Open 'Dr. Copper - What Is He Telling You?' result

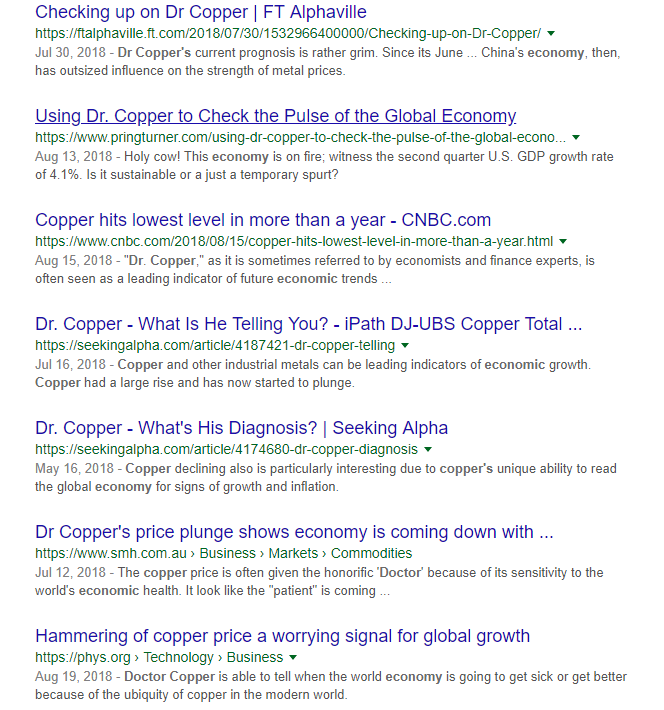308,324
